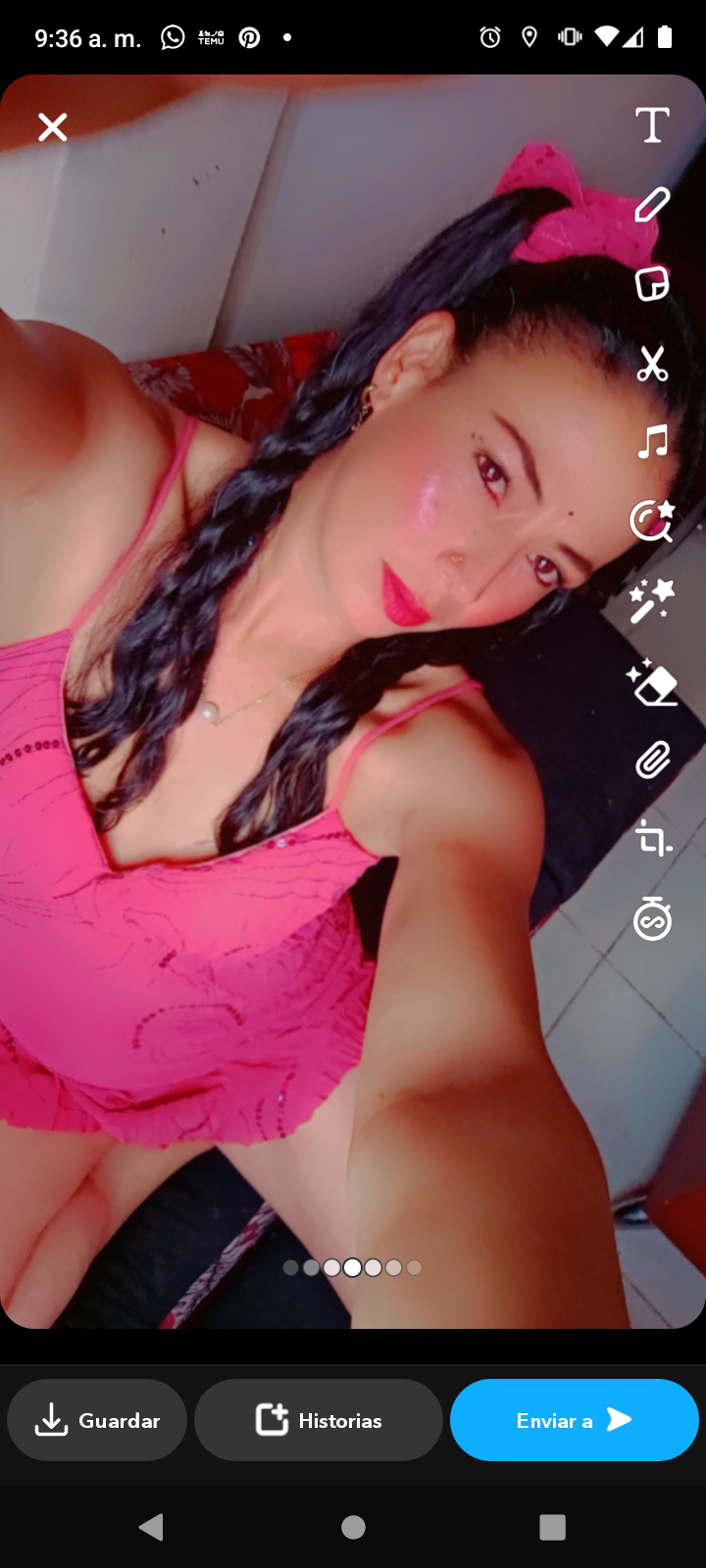Select the magic eraser tool
706x1568 pixels.
pyautogui.click(x=652, y=682)
